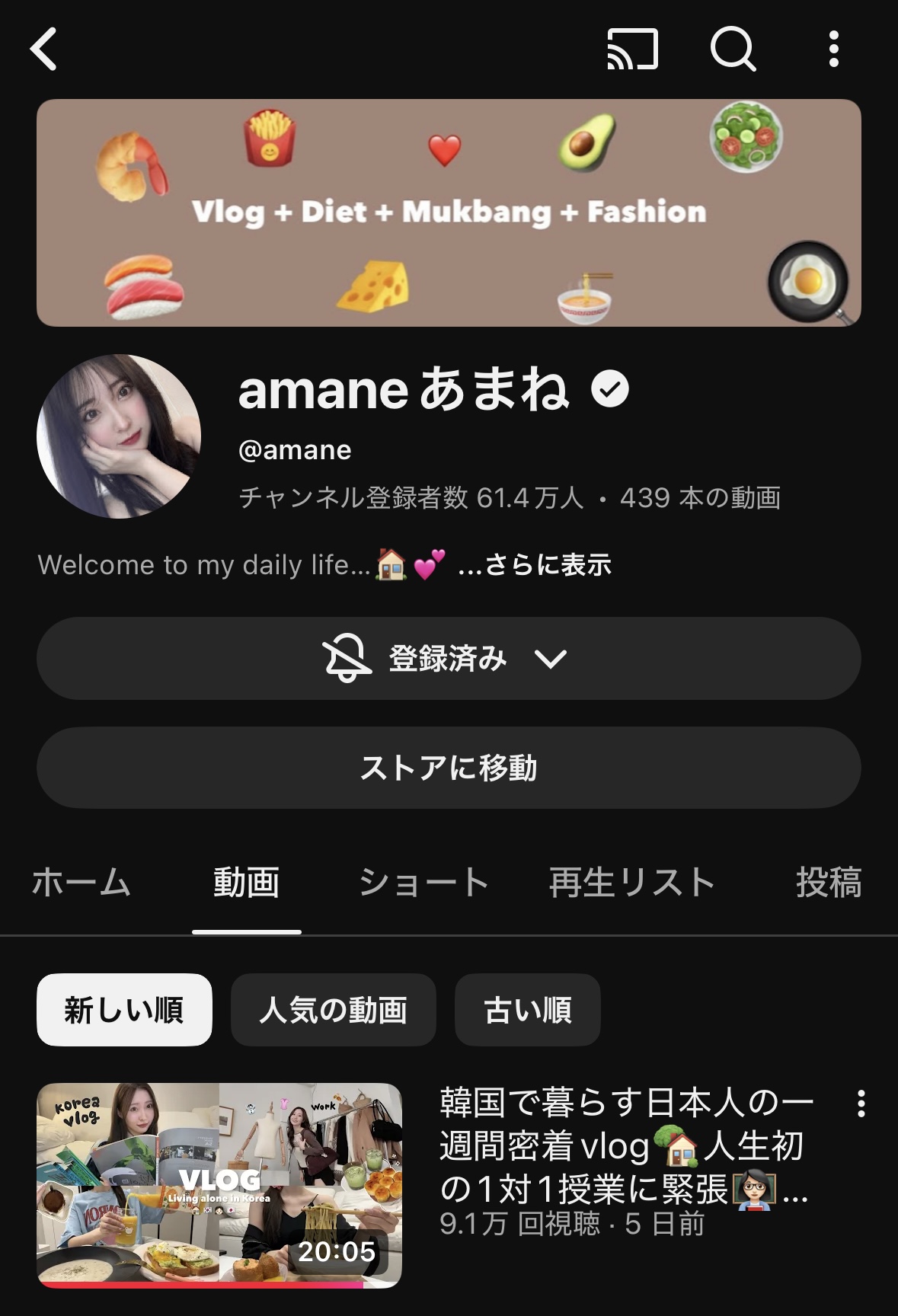The height and width of the screenshot is (1316, 898).
Task: Sort videos by 古い順 chip
Action: (x=527, y=1010)
